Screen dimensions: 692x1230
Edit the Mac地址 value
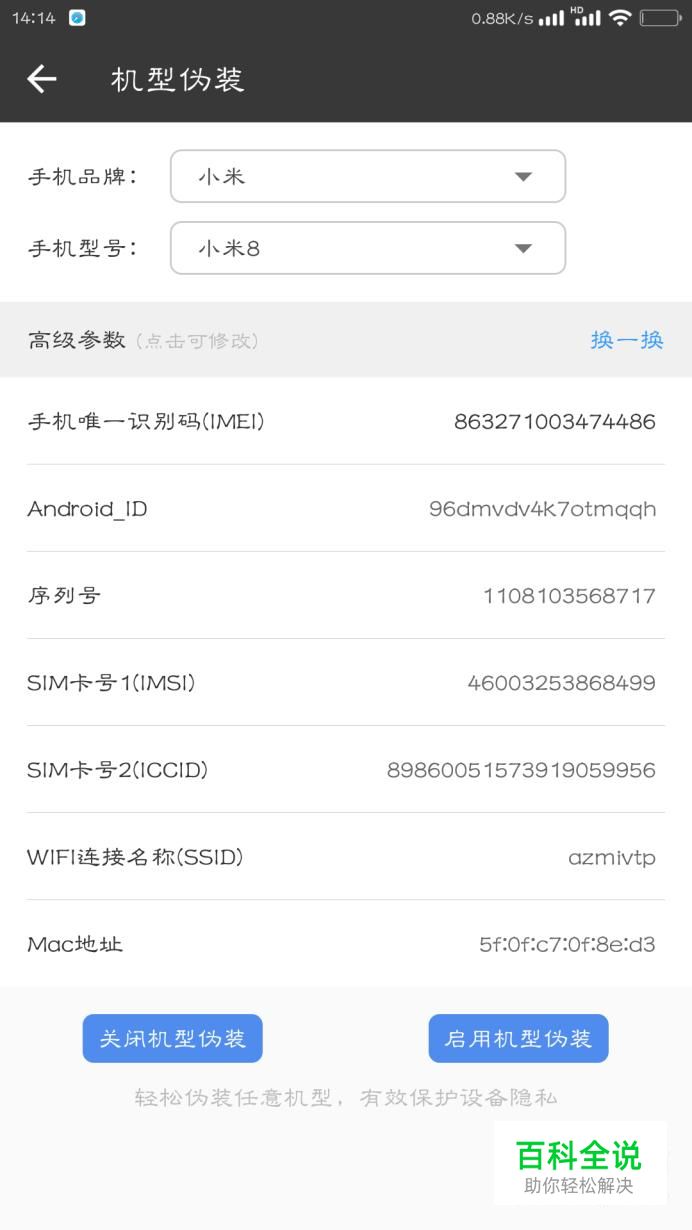point(567,944)
